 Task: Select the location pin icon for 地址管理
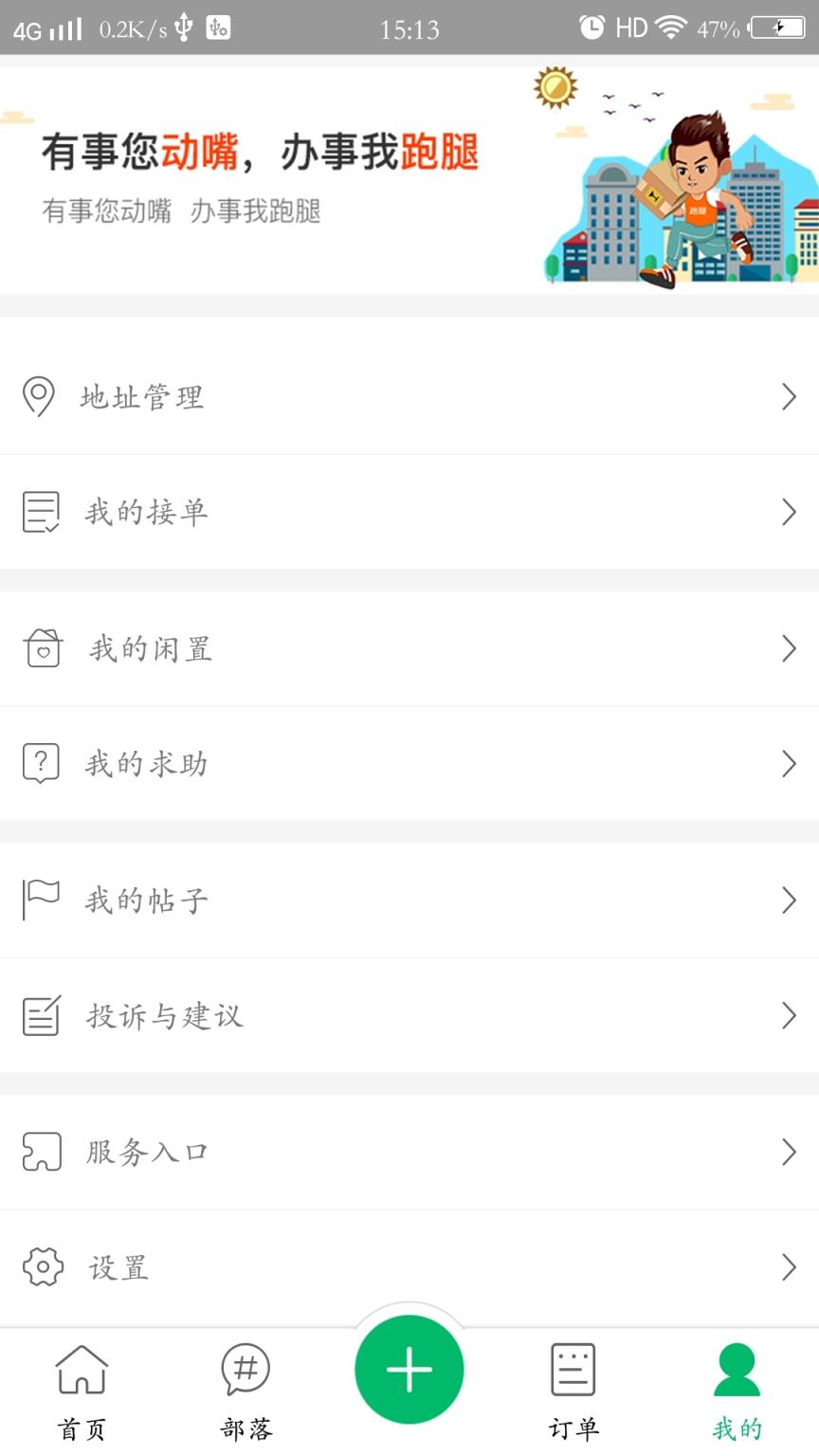pos(39,398)
